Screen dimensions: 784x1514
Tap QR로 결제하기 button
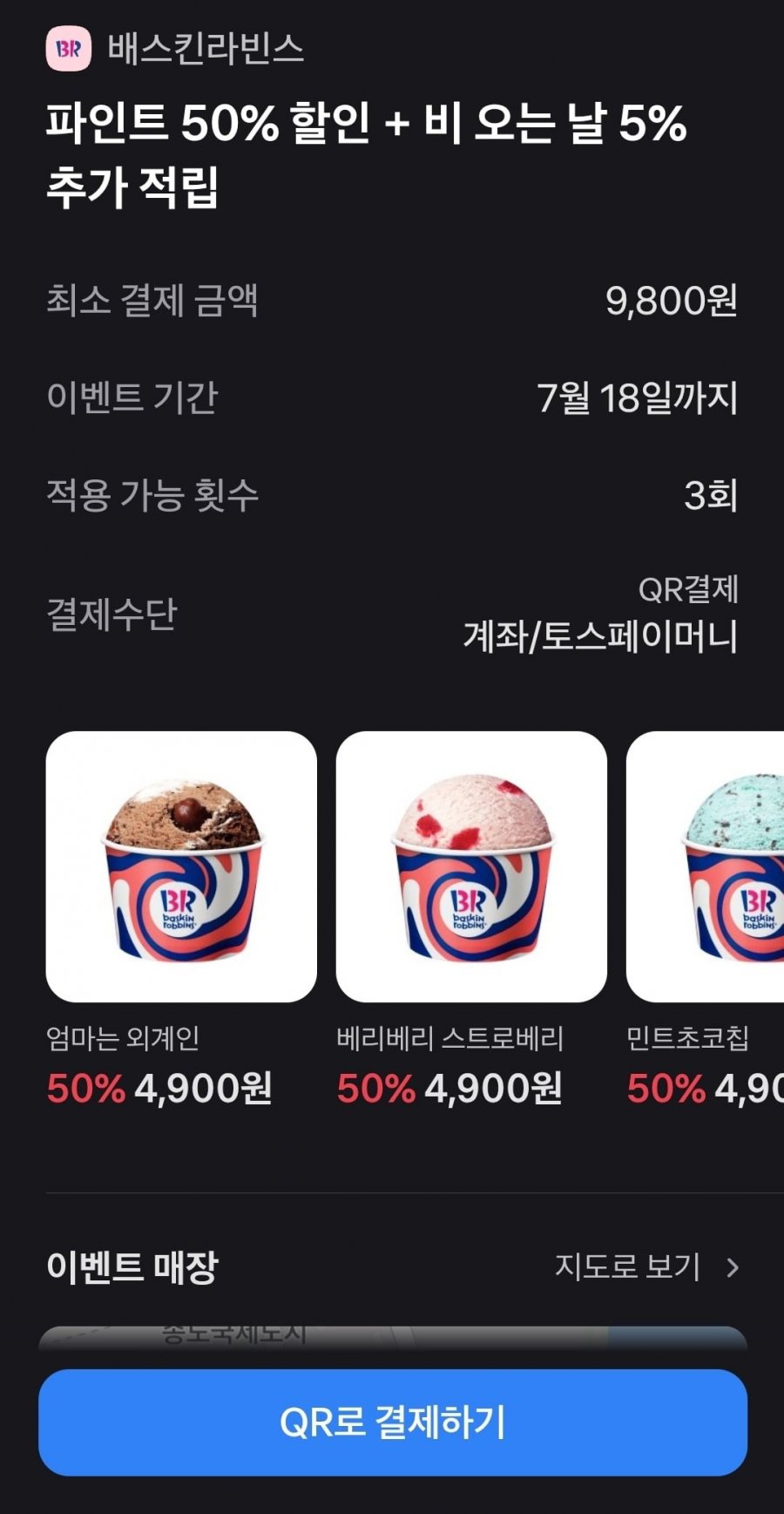click(x=393, y=1422)
